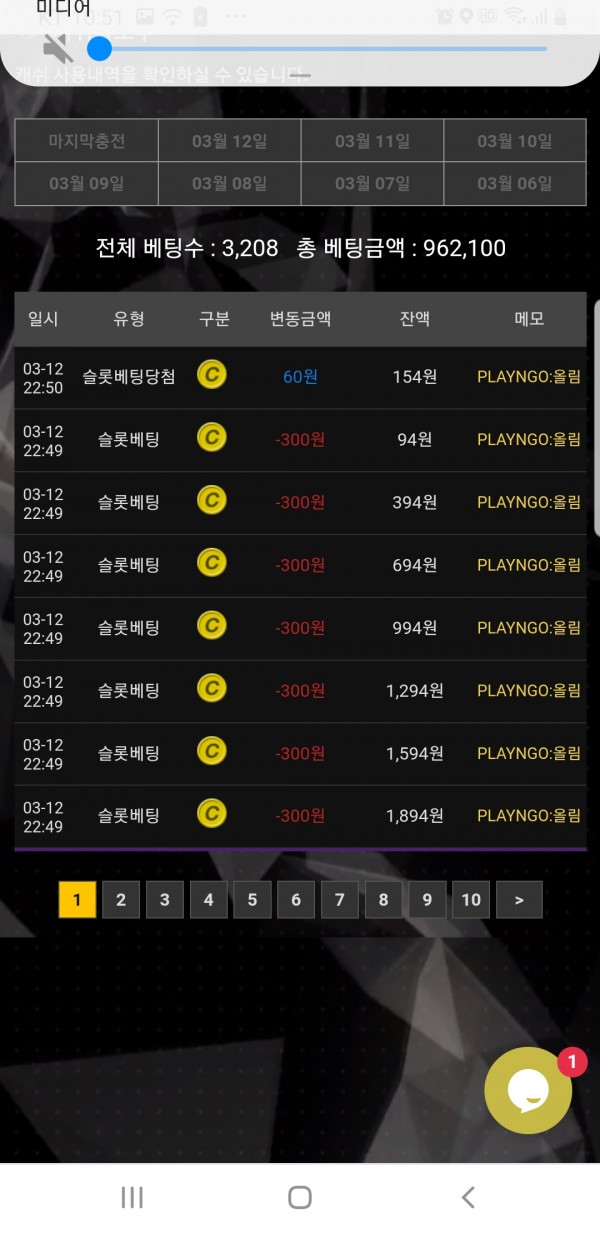
Task: Open the chat support bubble
Action: [x=528, y=1091]
